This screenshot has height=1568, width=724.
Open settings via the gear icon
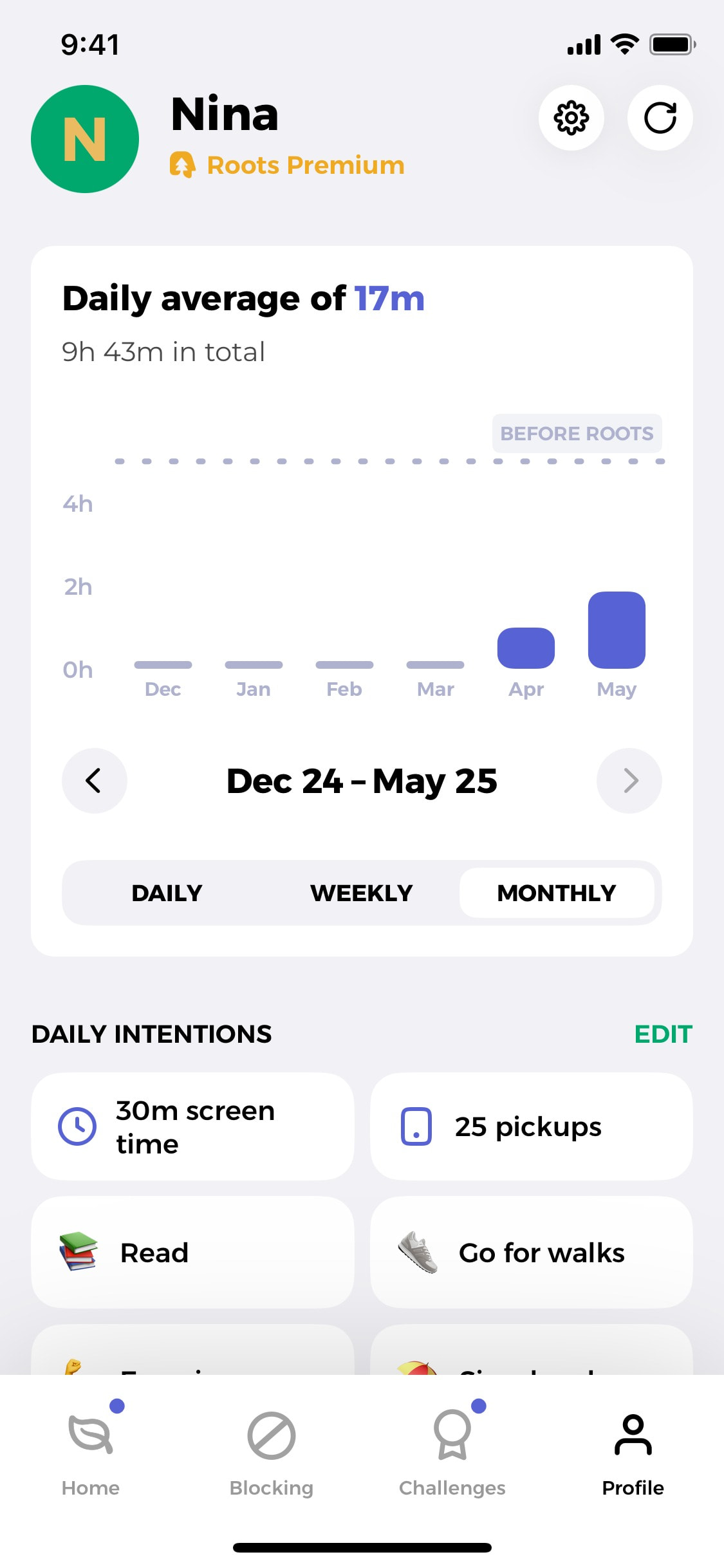pos(571,118)
